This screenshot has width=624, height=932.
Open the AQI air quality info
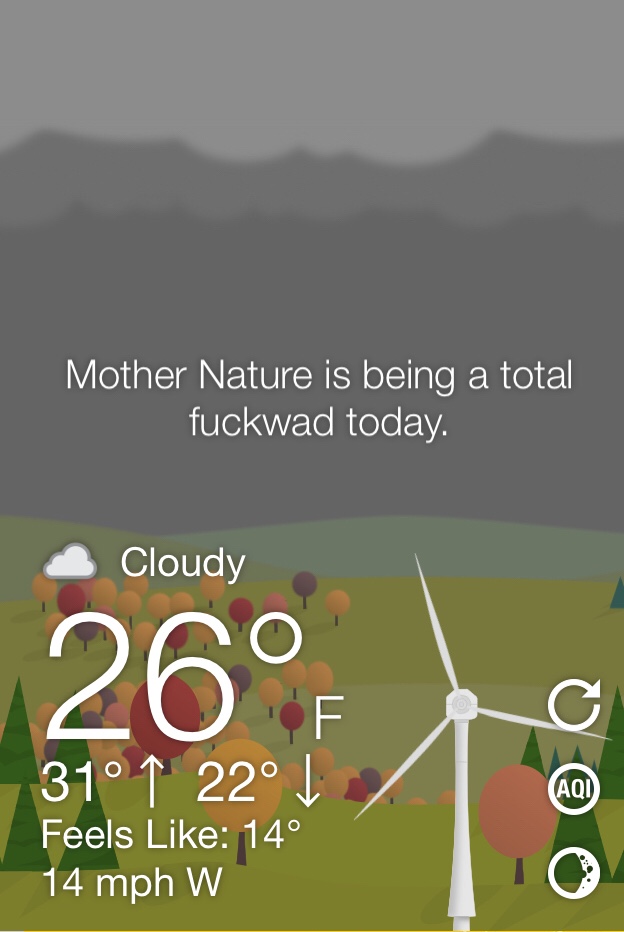point(574,791)
